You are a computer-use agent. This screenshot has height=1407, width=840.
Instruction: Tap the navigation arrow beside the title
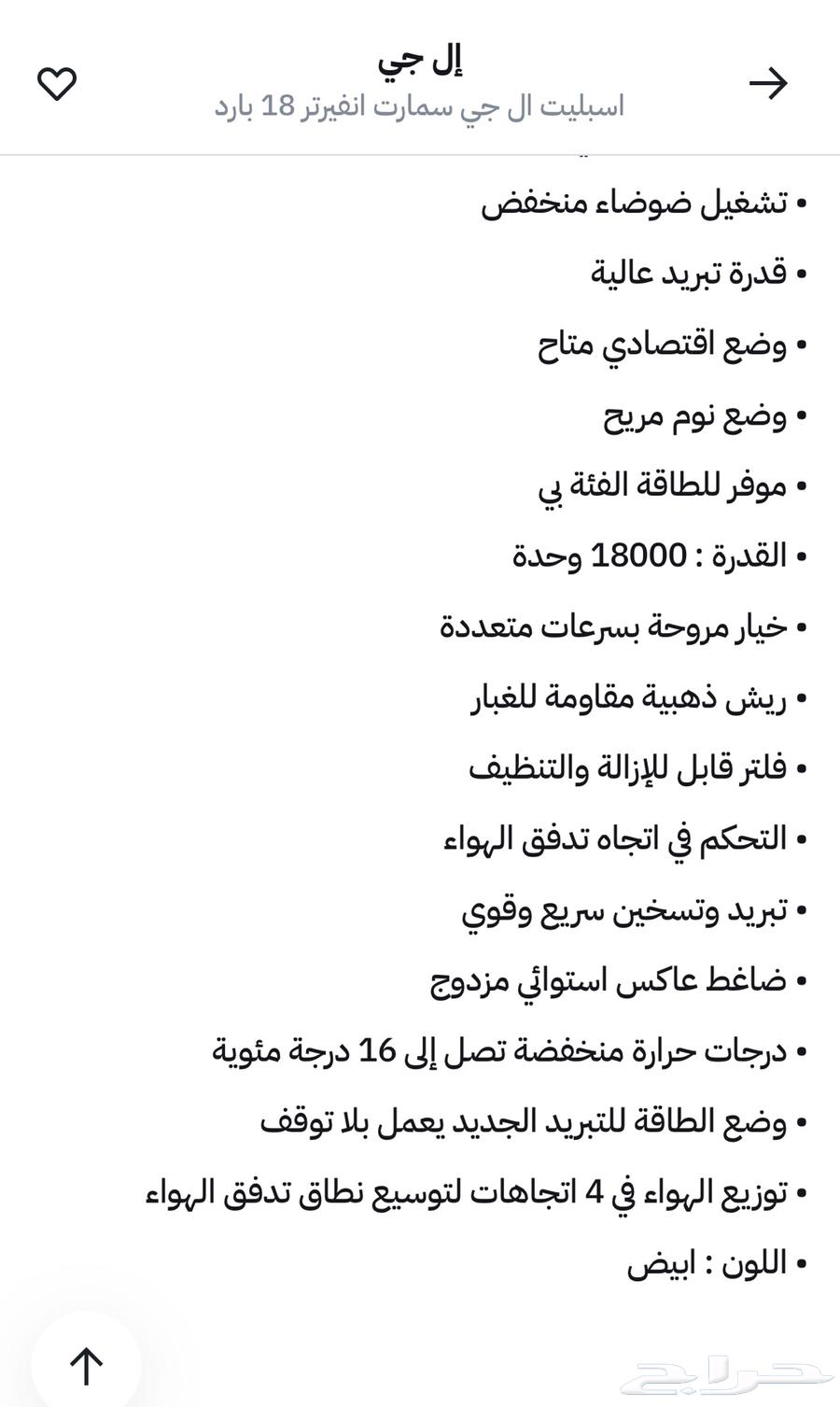(769, 83)
